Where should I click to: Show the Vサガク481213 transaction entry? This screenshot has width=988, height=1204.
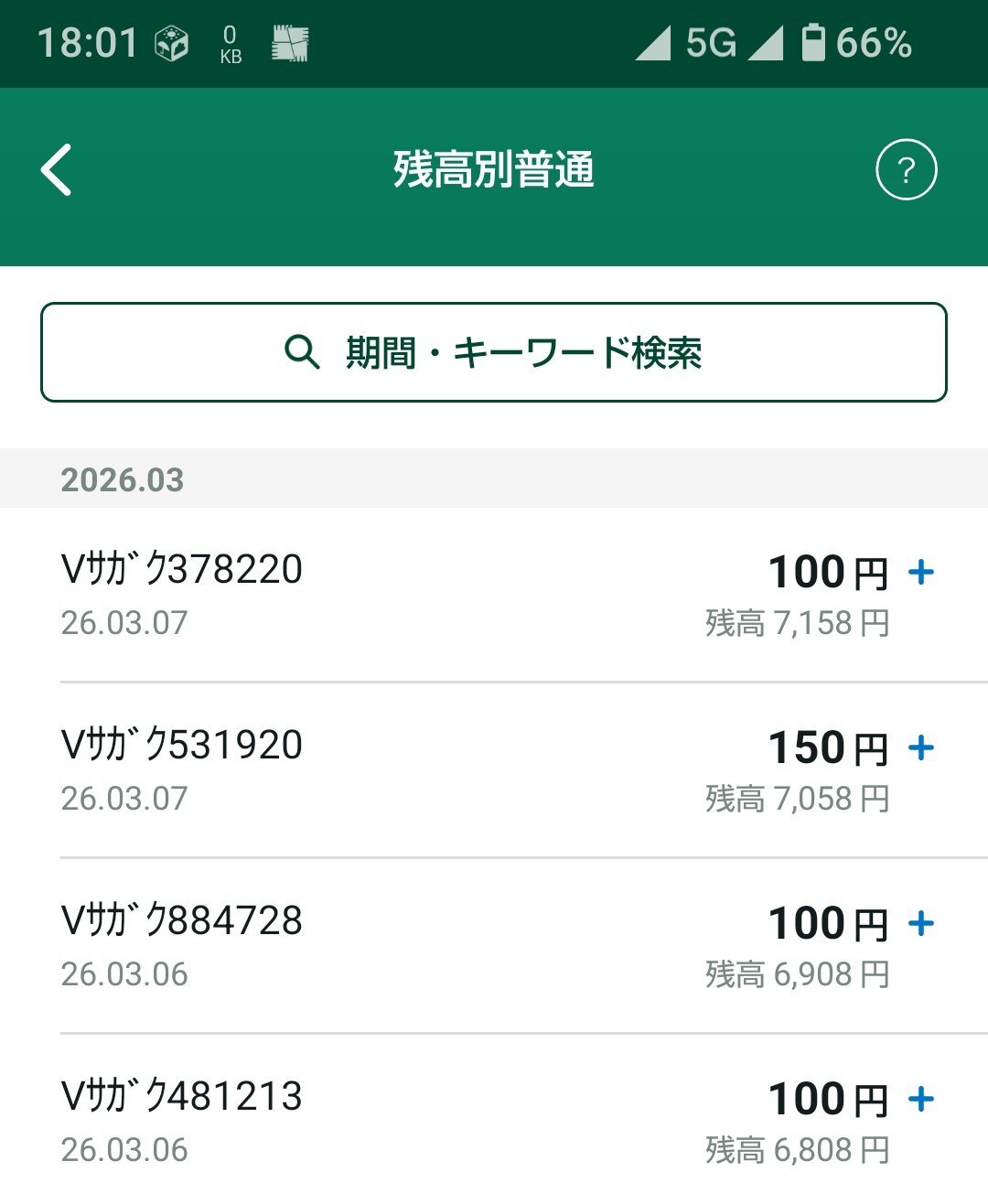pos(494,1122)
